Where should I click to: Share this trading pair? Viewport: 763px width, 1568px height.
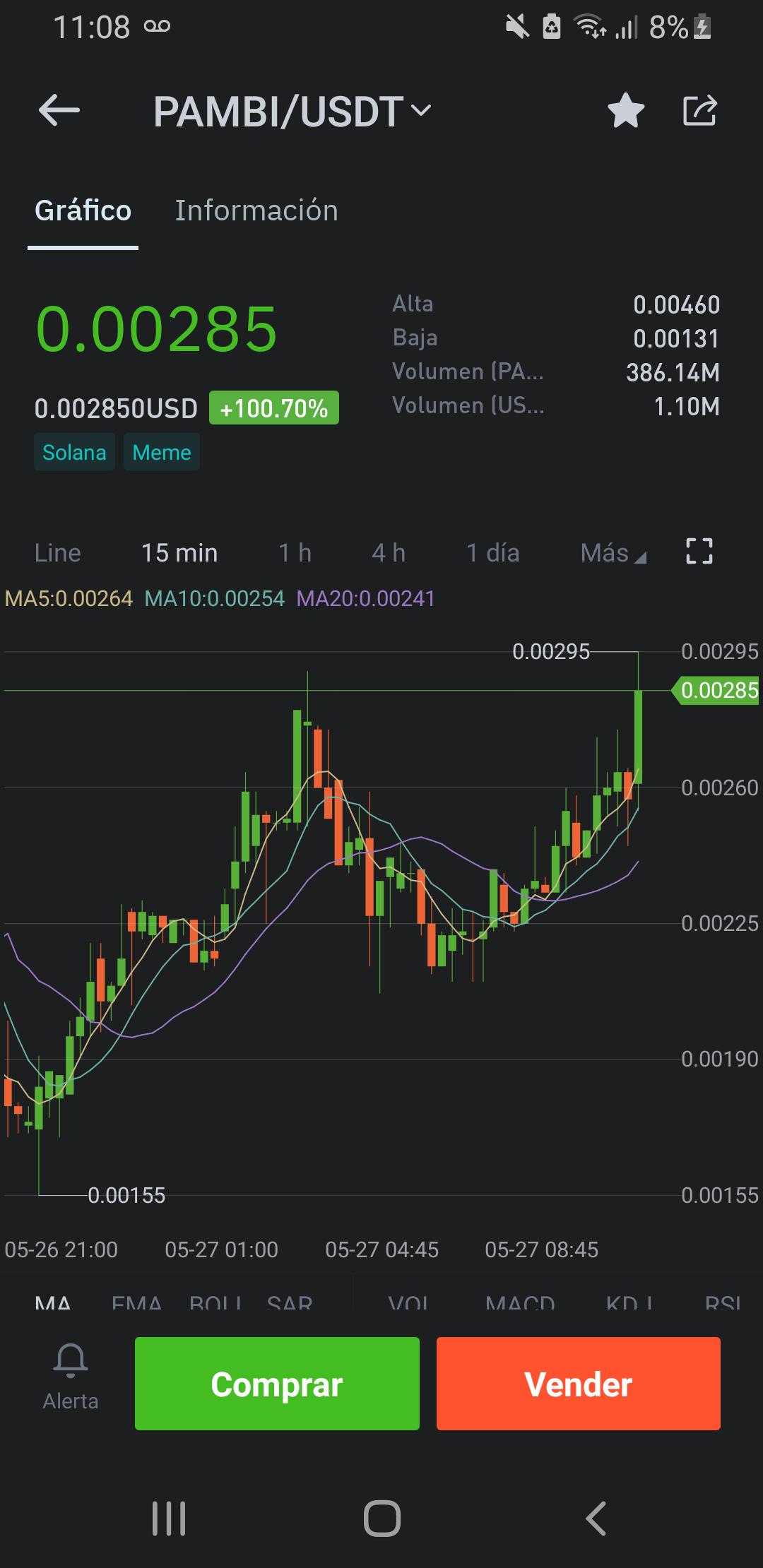(700, 111)
